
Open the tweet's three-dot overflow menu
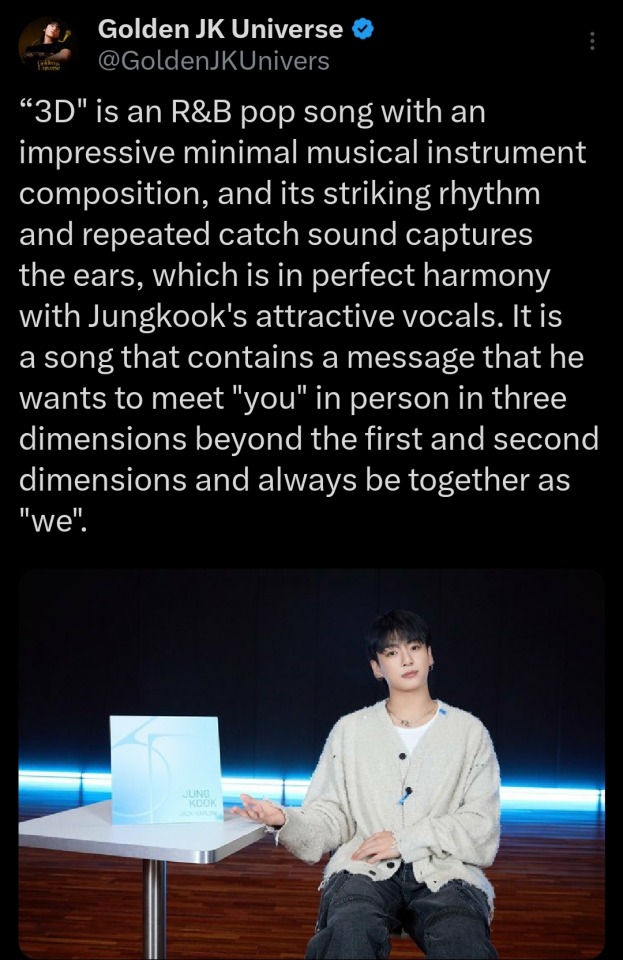592,41
